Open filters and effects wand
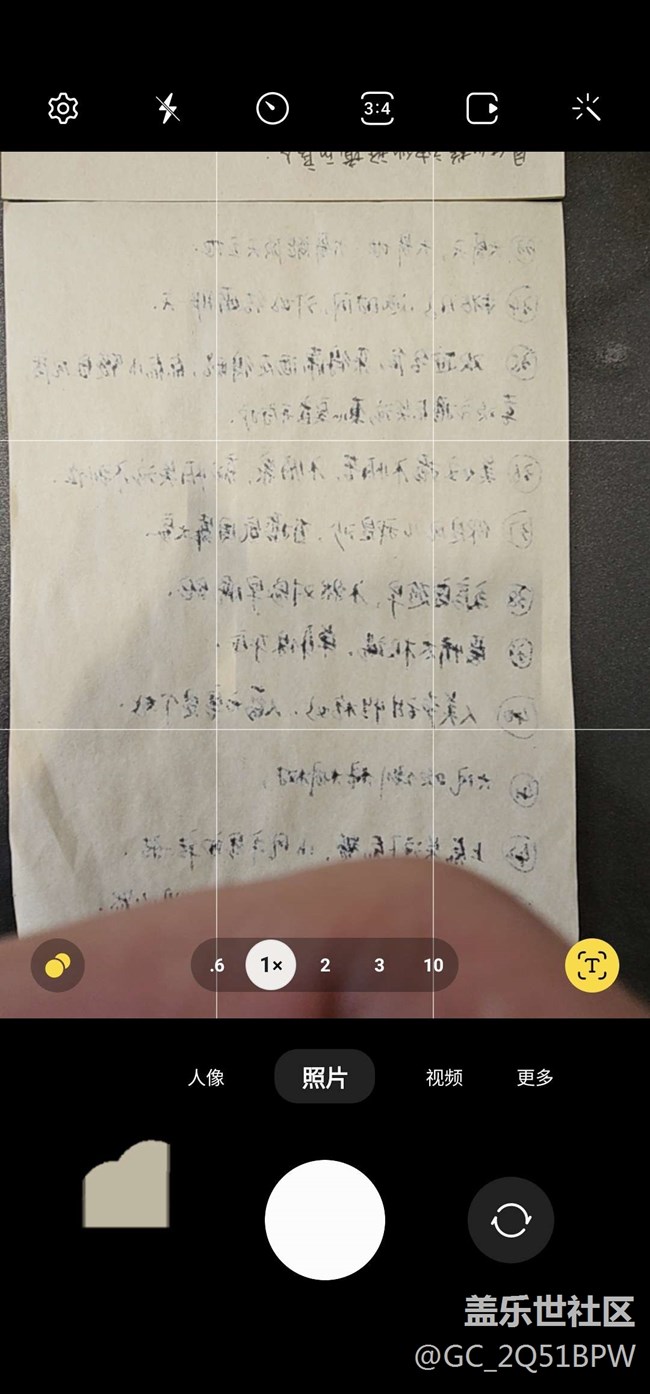This screenshot has width=650, height=1394. [587, 108]
